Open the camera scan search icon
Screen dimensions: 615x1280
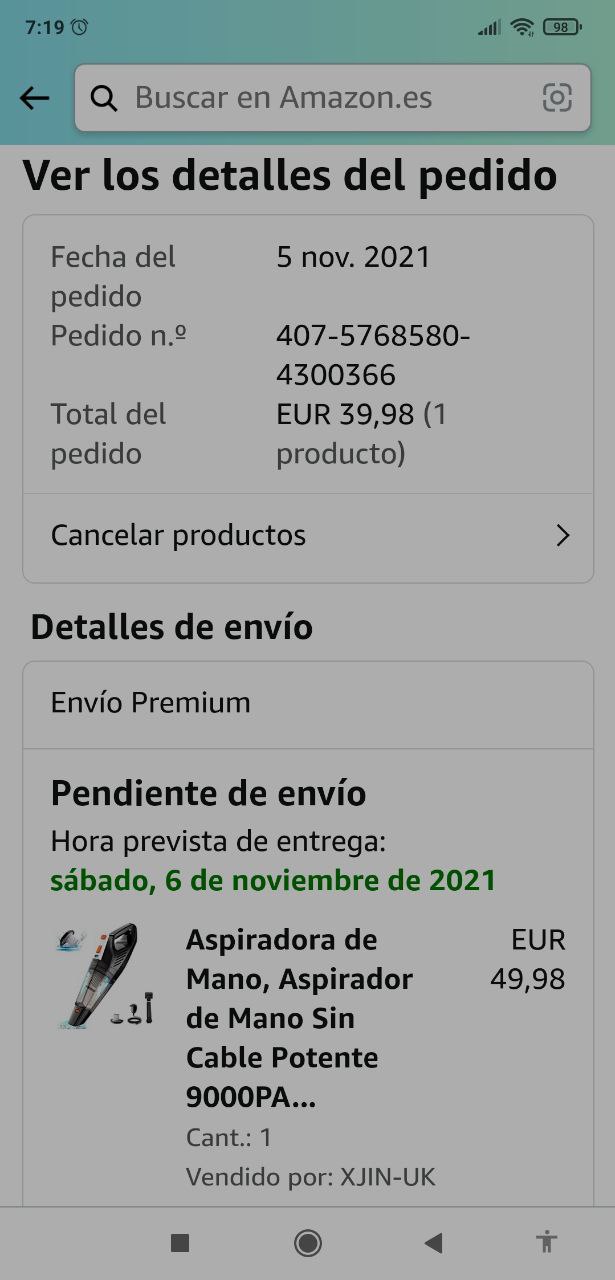(x=557, y=98)
